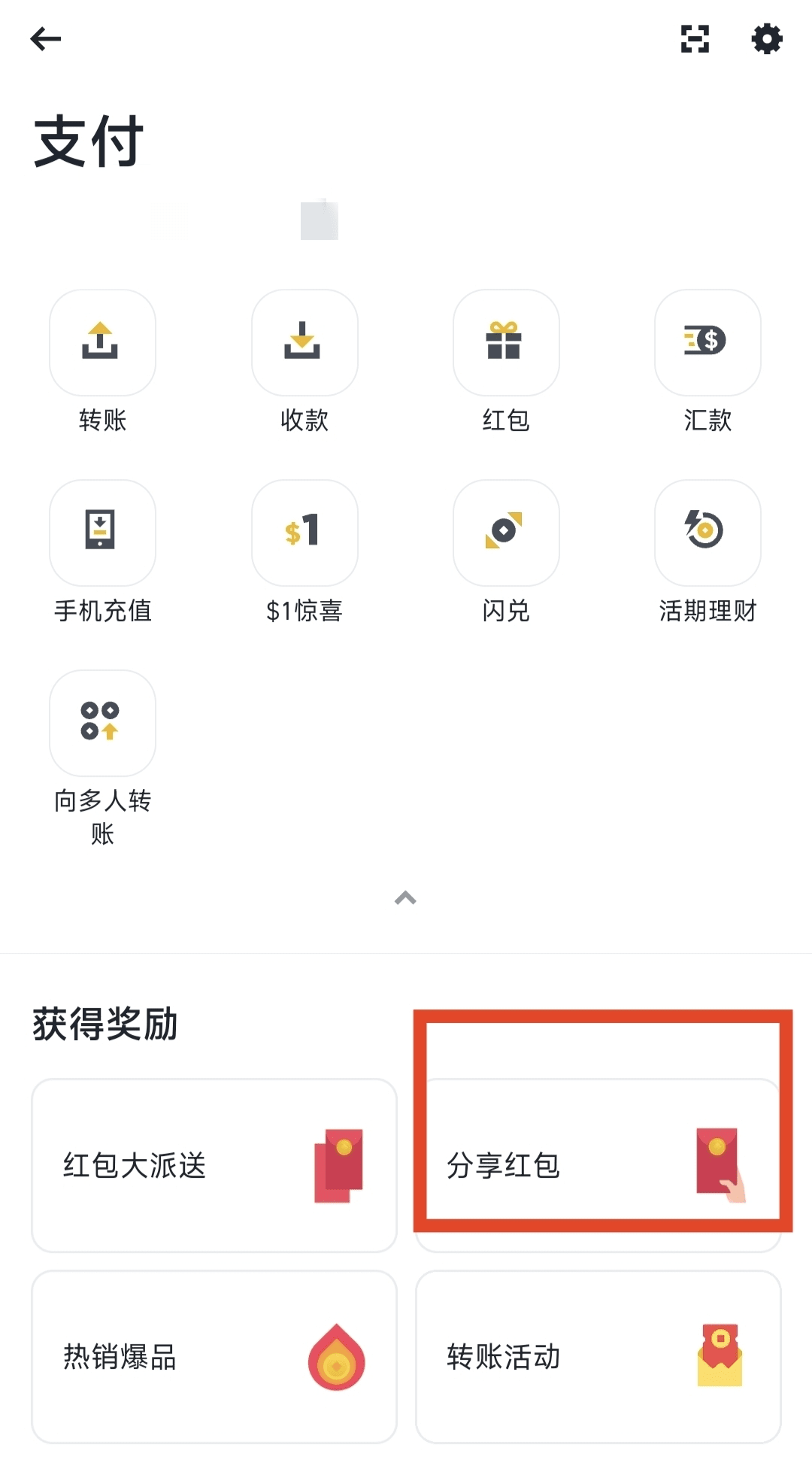Select 向多人转账 multi-transfer
812x1481 pixels.
(x=102, y=724)
